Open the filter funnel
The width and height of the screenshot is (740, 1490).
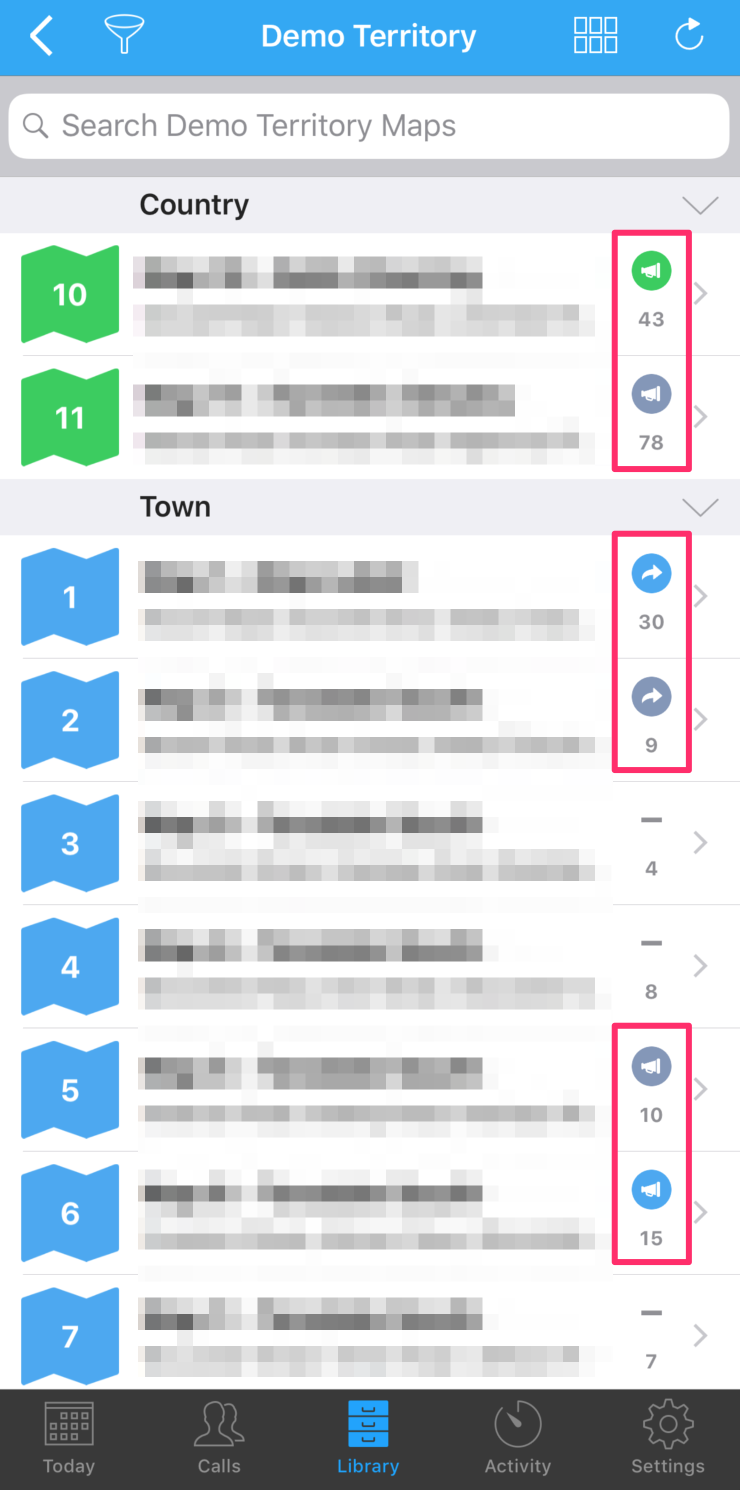click(124, 36)
